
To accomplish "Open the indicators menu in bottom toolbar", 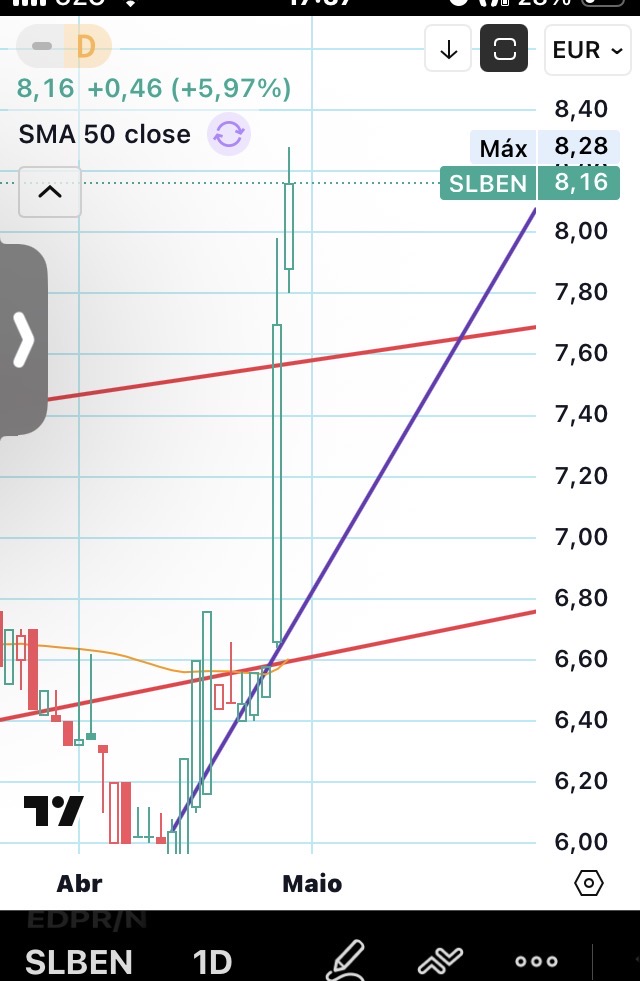I will [x=440, y=960].
